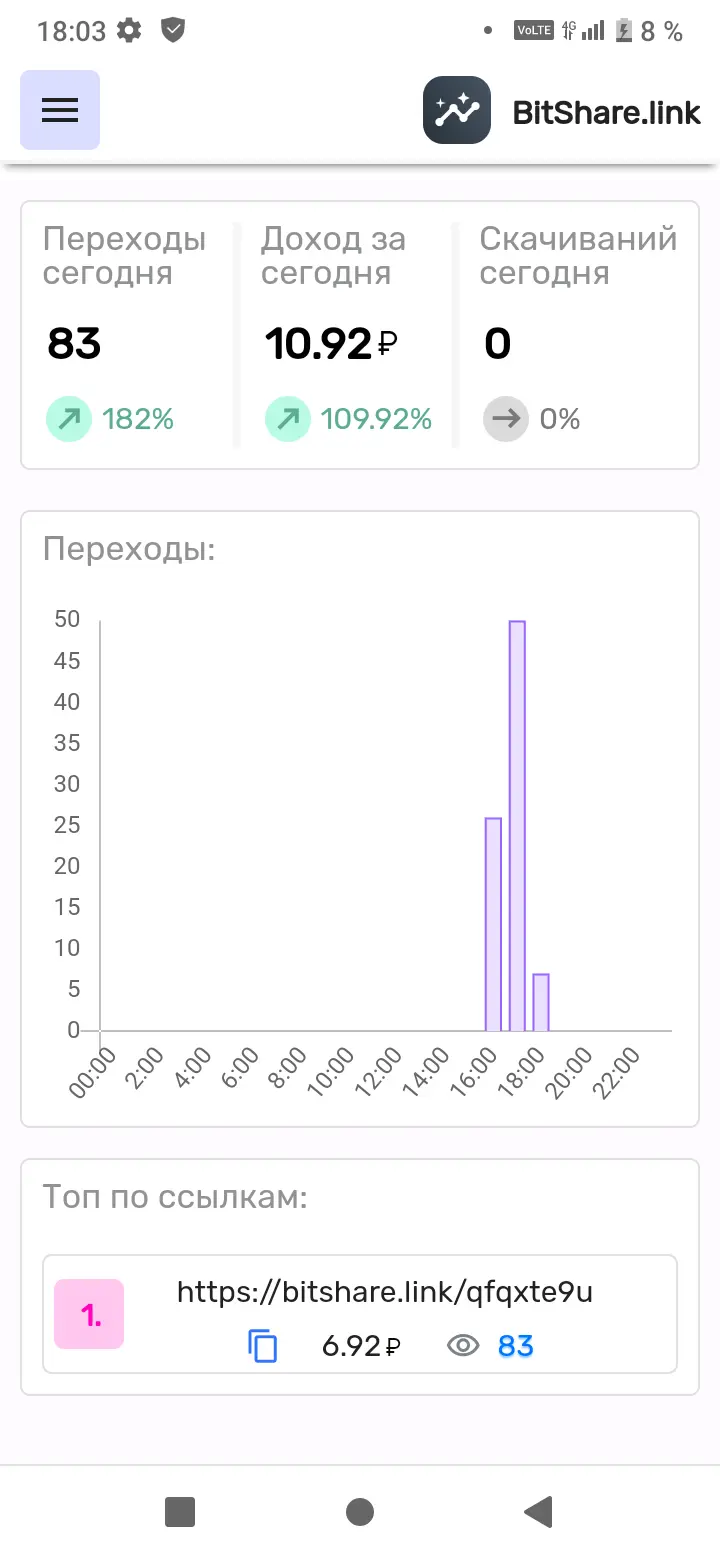Open the hamburger drawer menu
The height and width of the screenshot is (1560, 720).
click(60, 110)
